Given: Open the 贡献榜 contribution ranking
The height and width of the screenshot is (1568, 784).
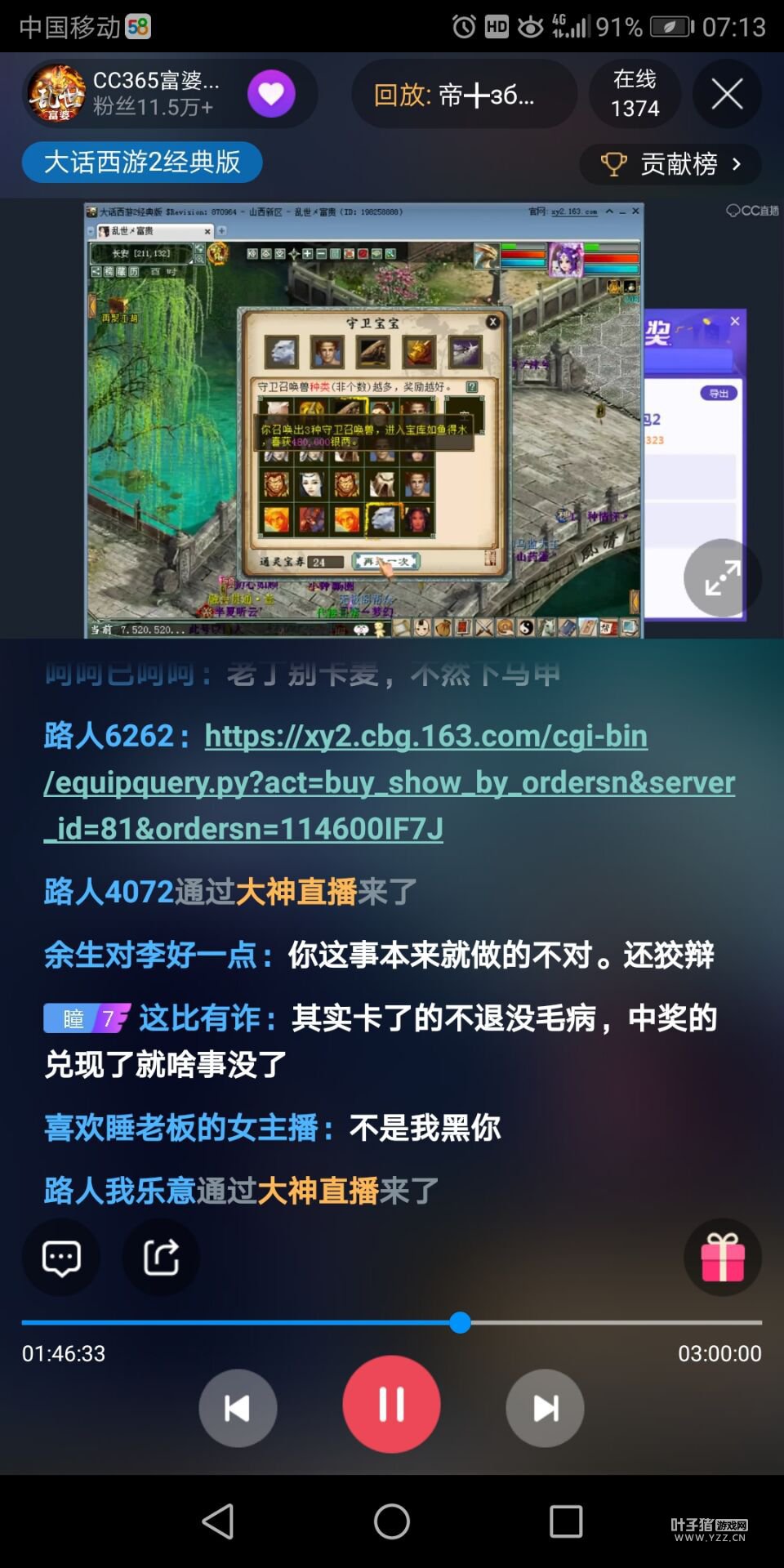Looking at the screenshot, I should pos(671,164).
